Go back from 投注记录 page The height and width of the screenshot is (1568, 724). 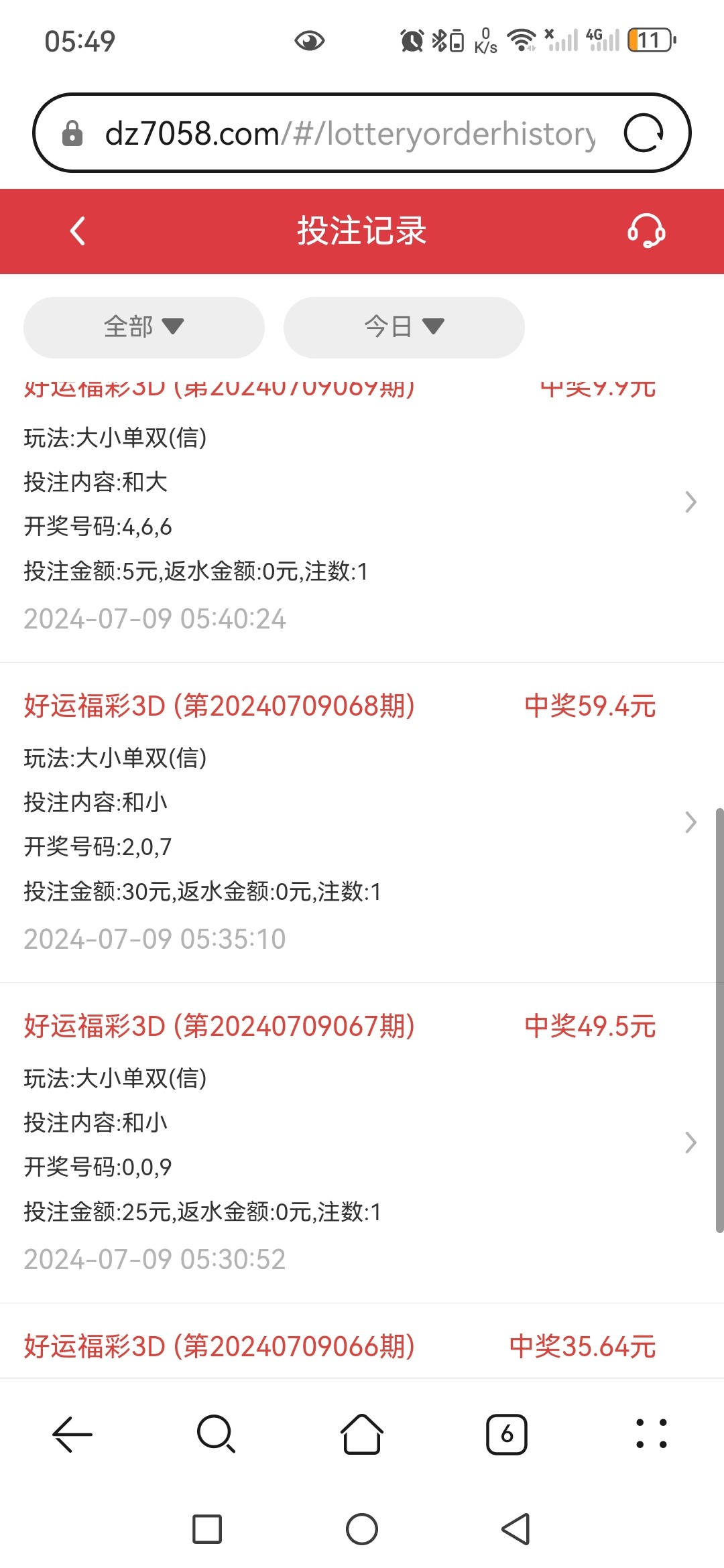tap(78, 231)
